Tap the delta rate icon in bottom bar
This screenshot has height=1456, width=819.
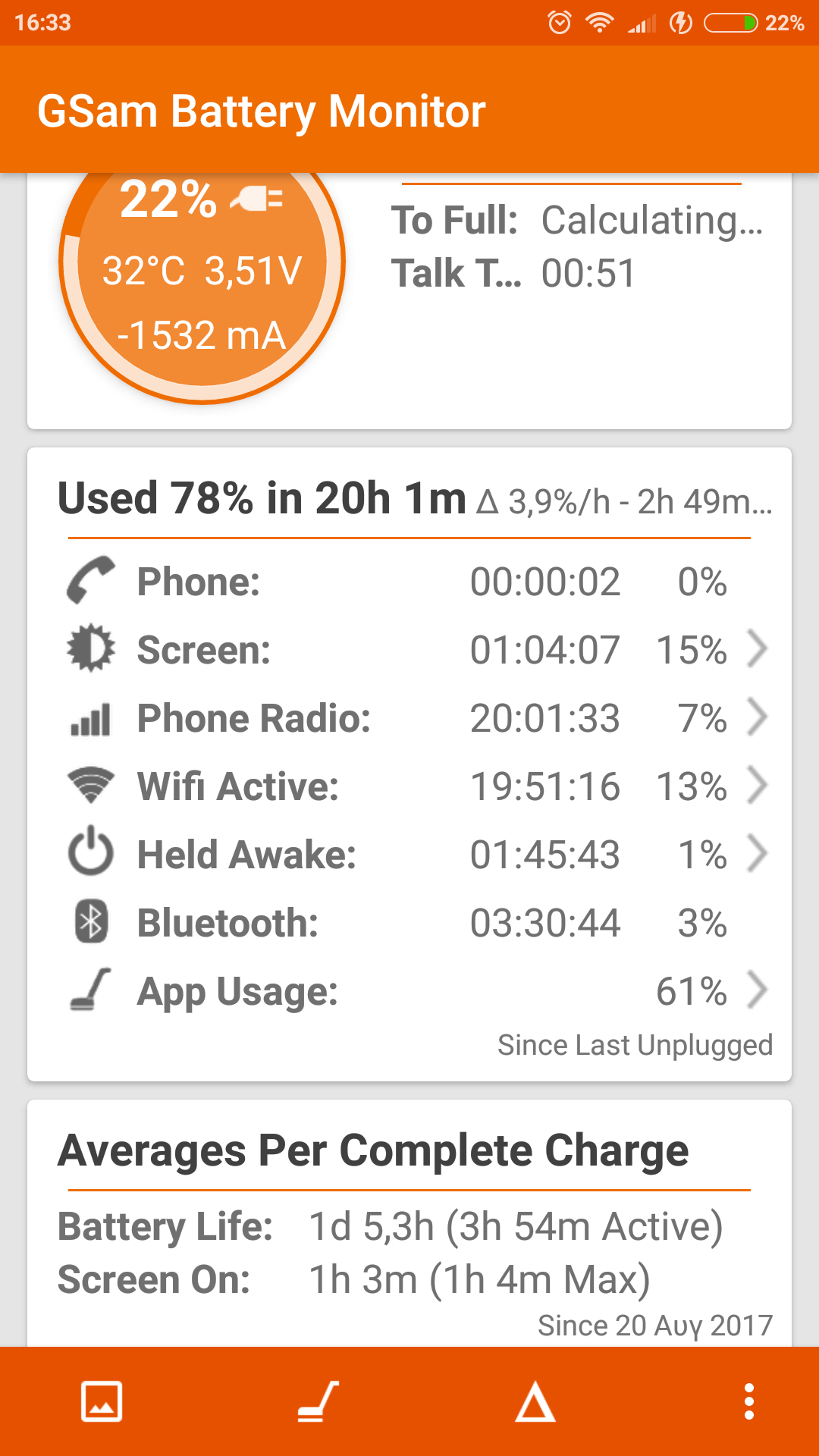[x=535, y=1401]
